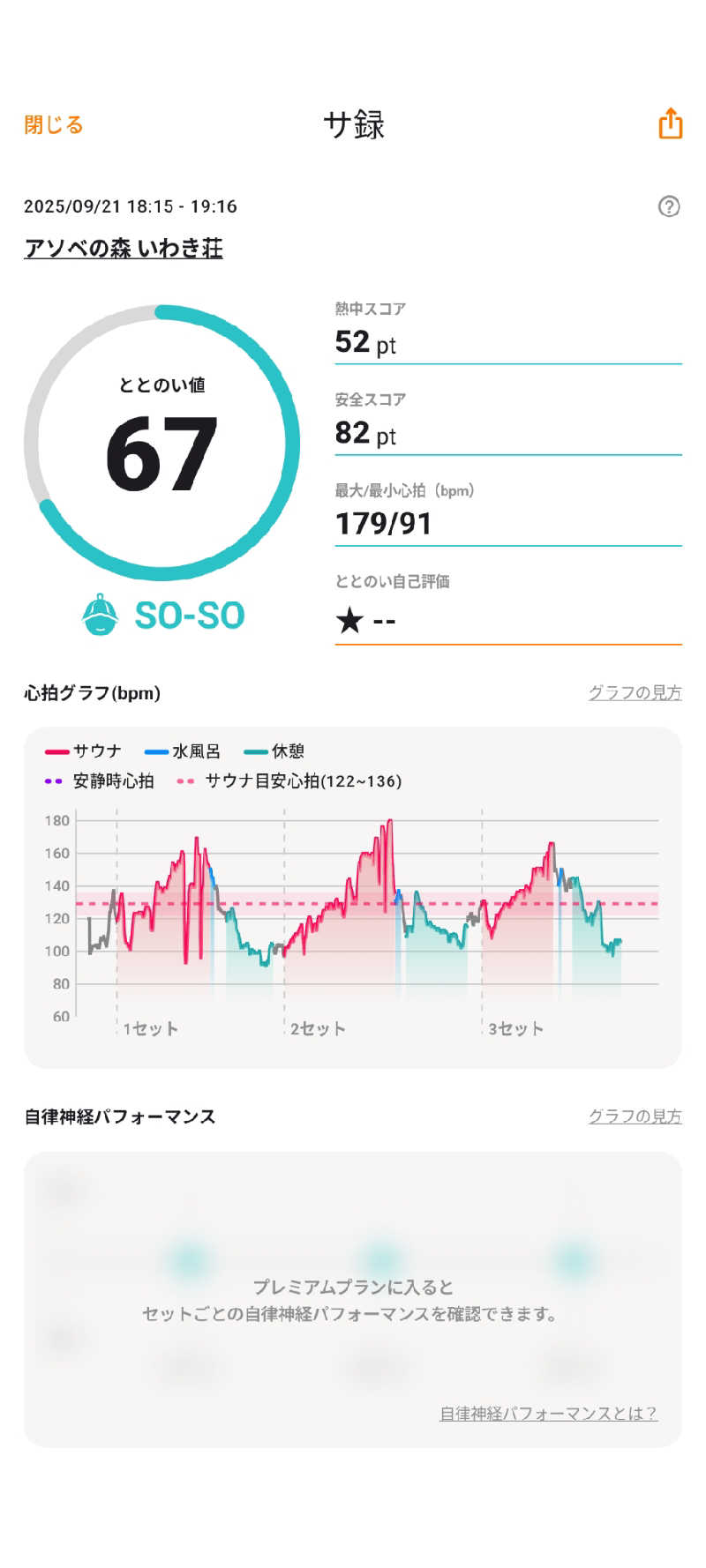706x1568 pixels.
Task: Open グラフの見方 for the 心拍グラフ
Action: (x=635, y=693)
